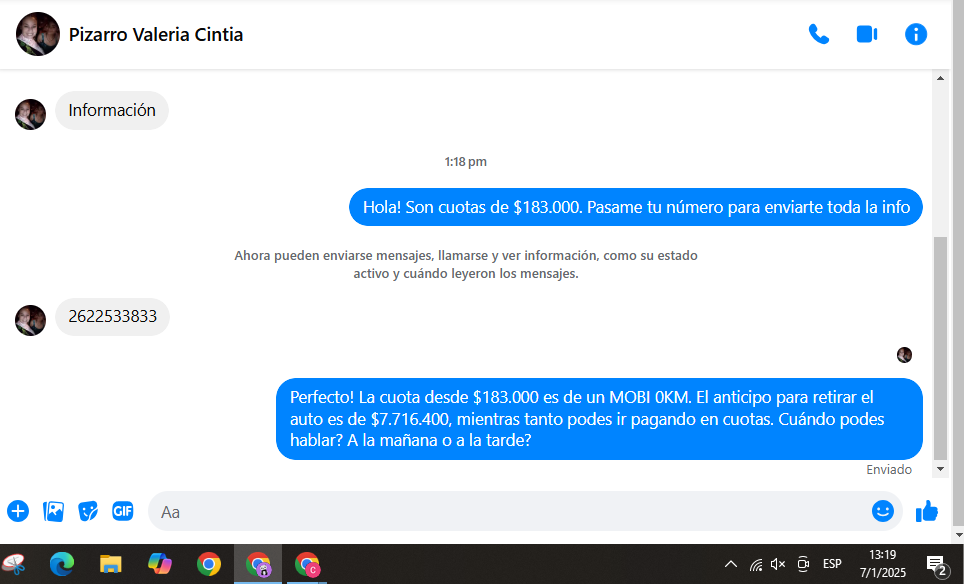Screen dimensions: 964x584
Task: Open more actions plus button
Action: tap(18, 511)
